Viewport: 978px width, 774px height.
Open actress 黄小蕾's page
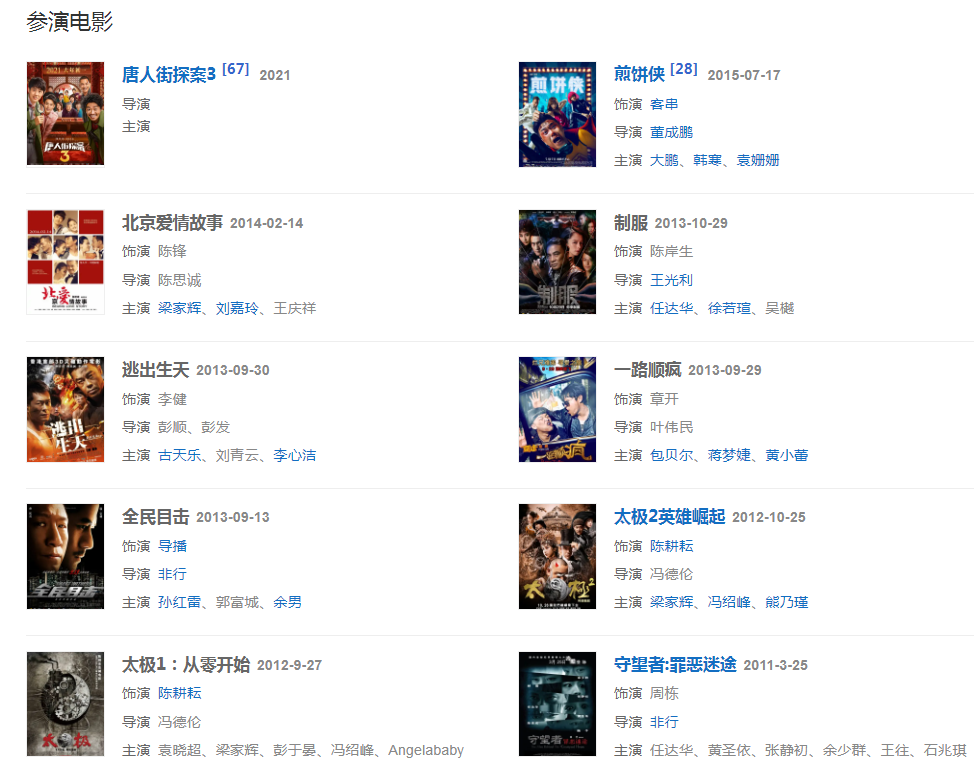coord(787,455)
